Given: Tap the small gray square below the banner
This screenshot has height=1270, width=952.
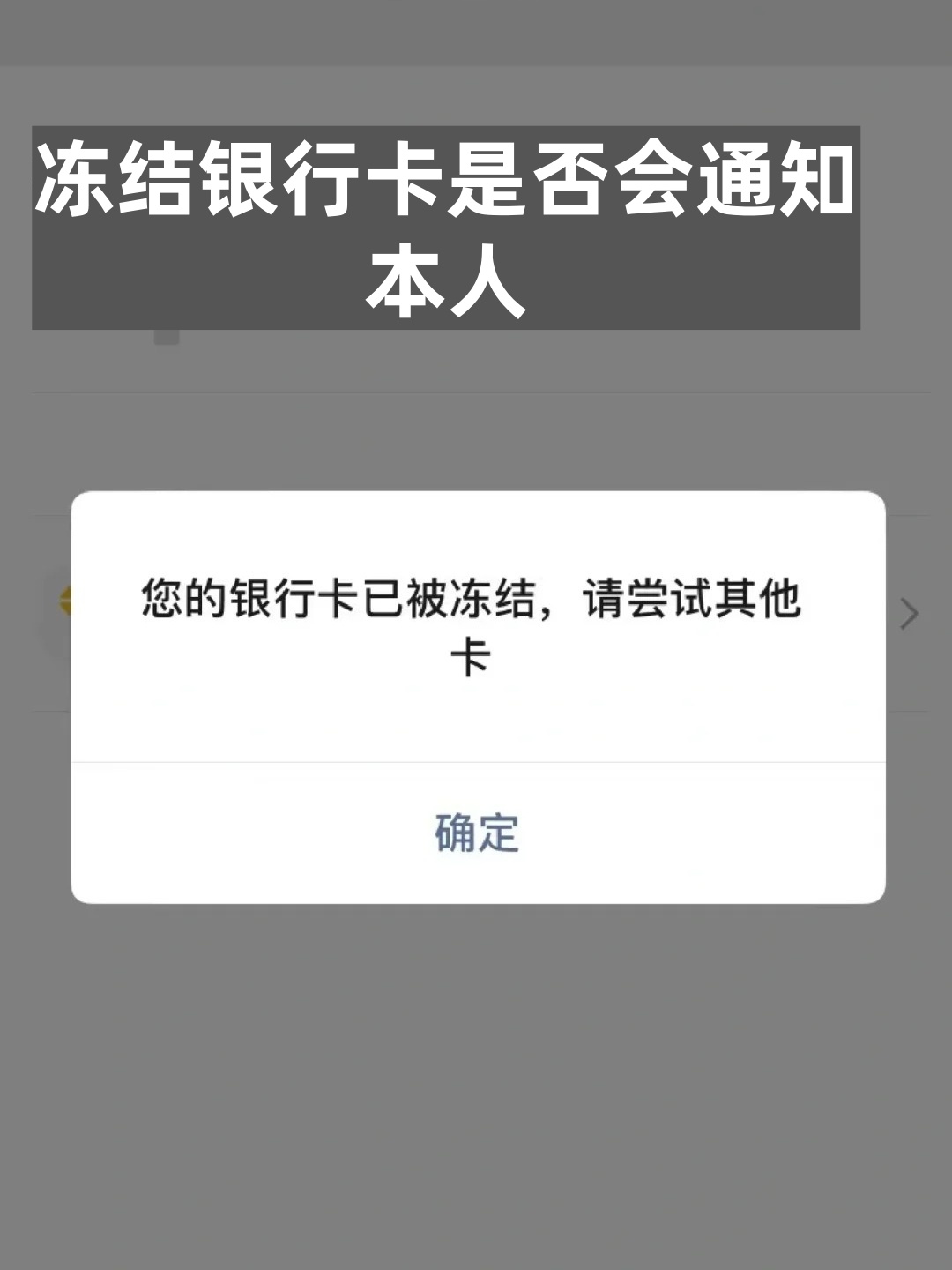Looking at the screenshot, I should 166,337.
